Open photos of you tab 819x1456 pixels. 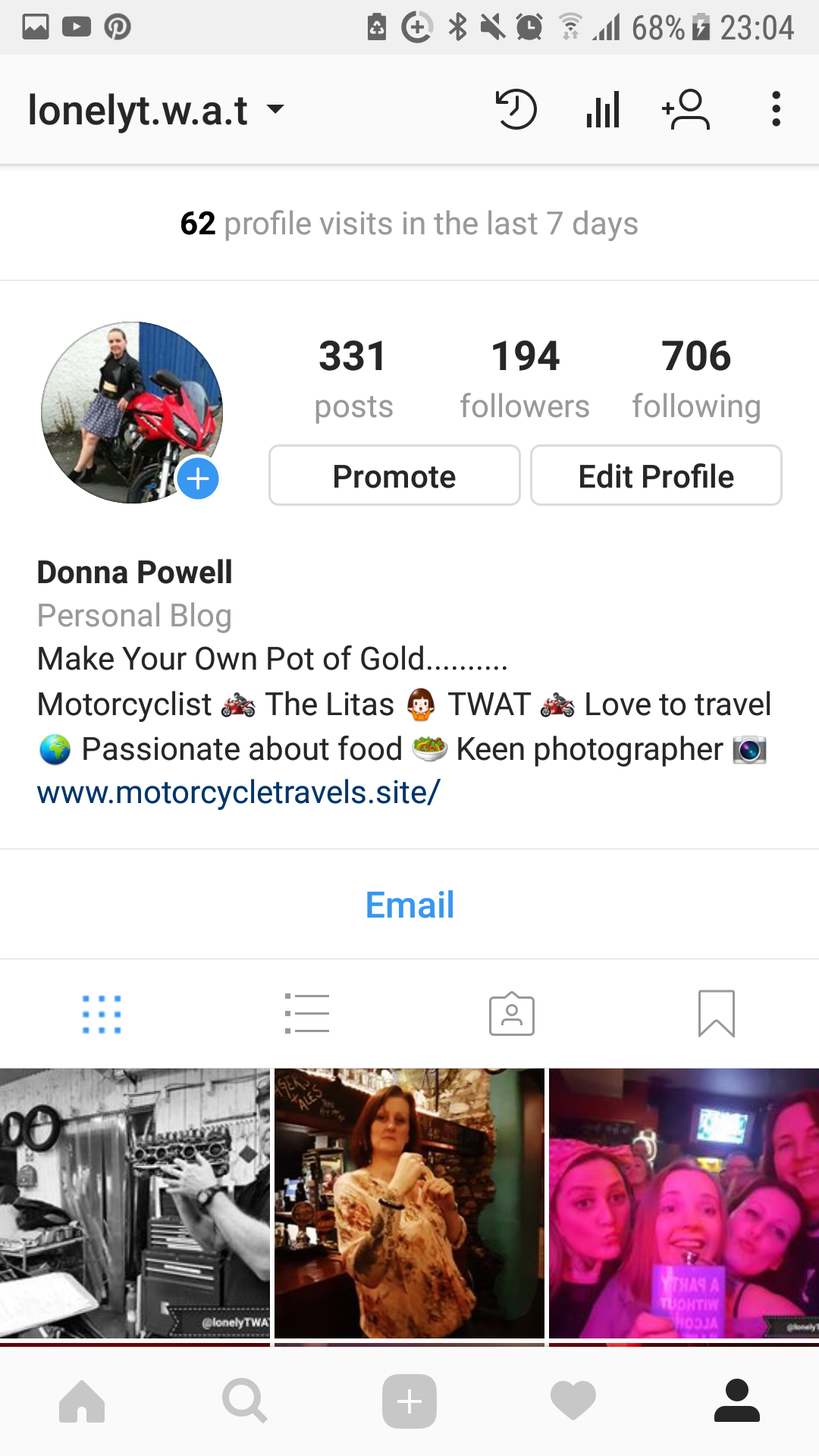(x=512, y=1014)
